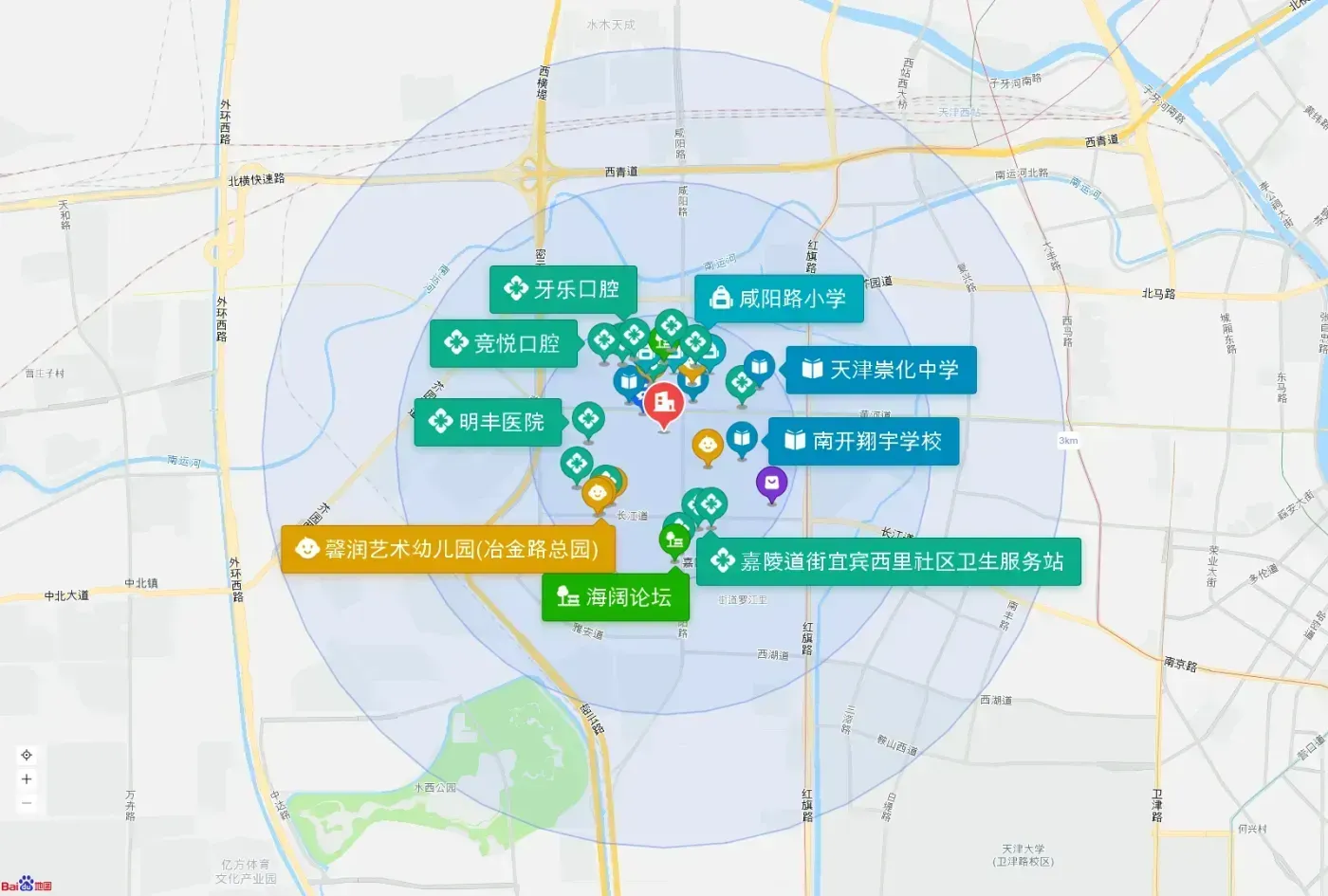This screenshot has width=1328, height=896.
Task: Open the 馨润艺术幼儿园(冶金路总园) label
Action: point(448,549)
